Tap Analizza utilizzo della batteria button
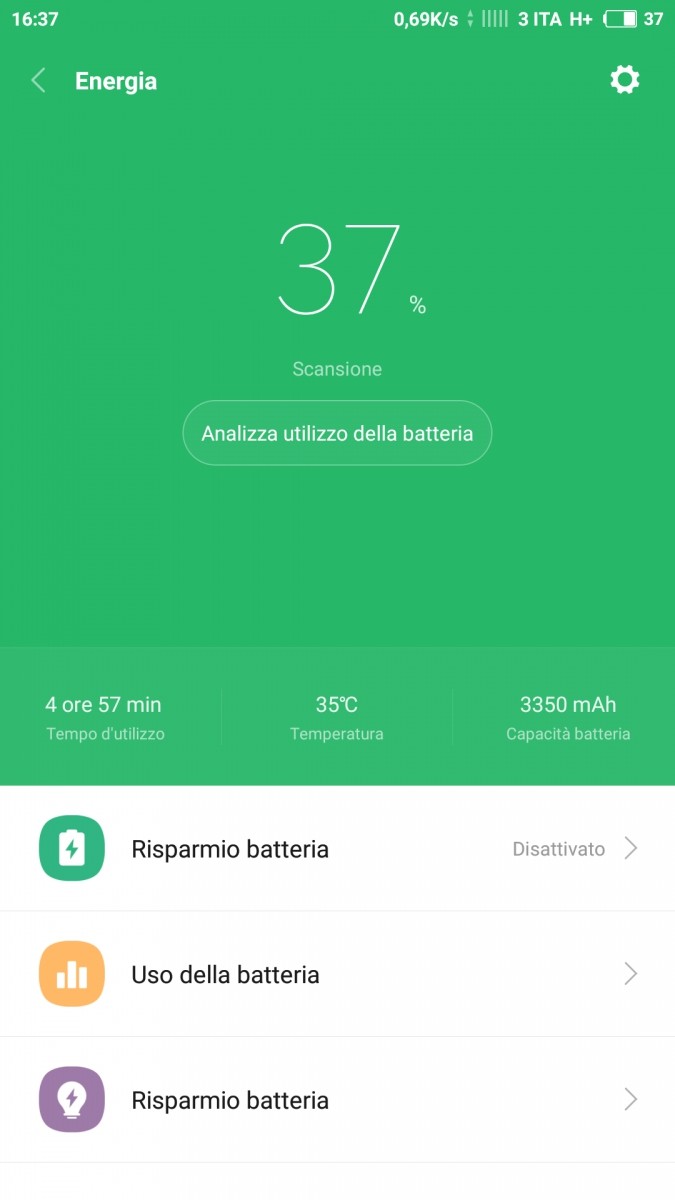 [x=337, y=433]
